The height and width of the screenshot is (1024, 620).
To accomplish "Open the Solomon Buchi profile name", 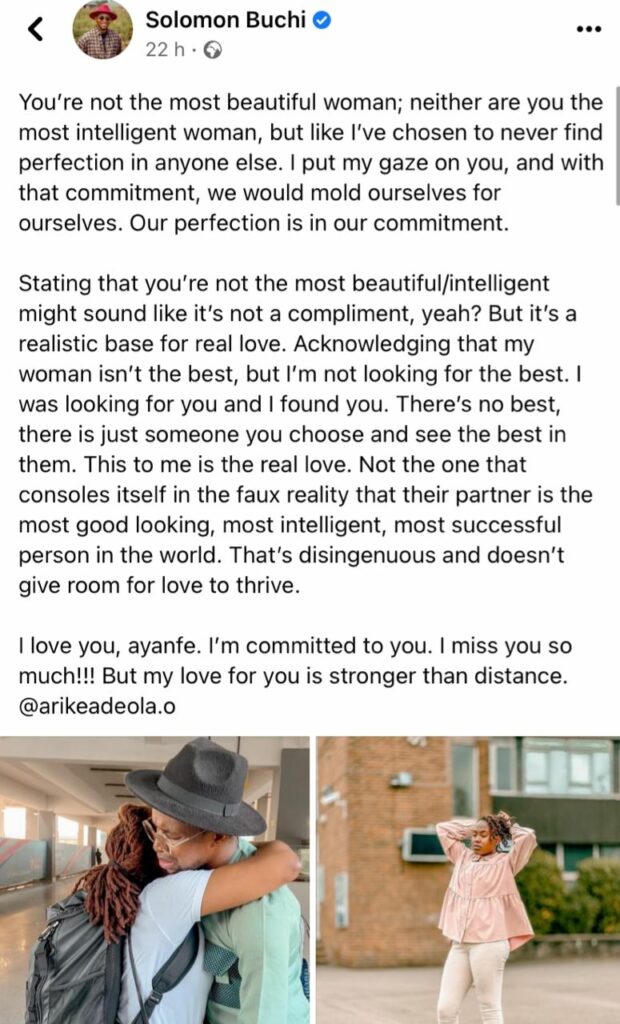I will (225, 20).
